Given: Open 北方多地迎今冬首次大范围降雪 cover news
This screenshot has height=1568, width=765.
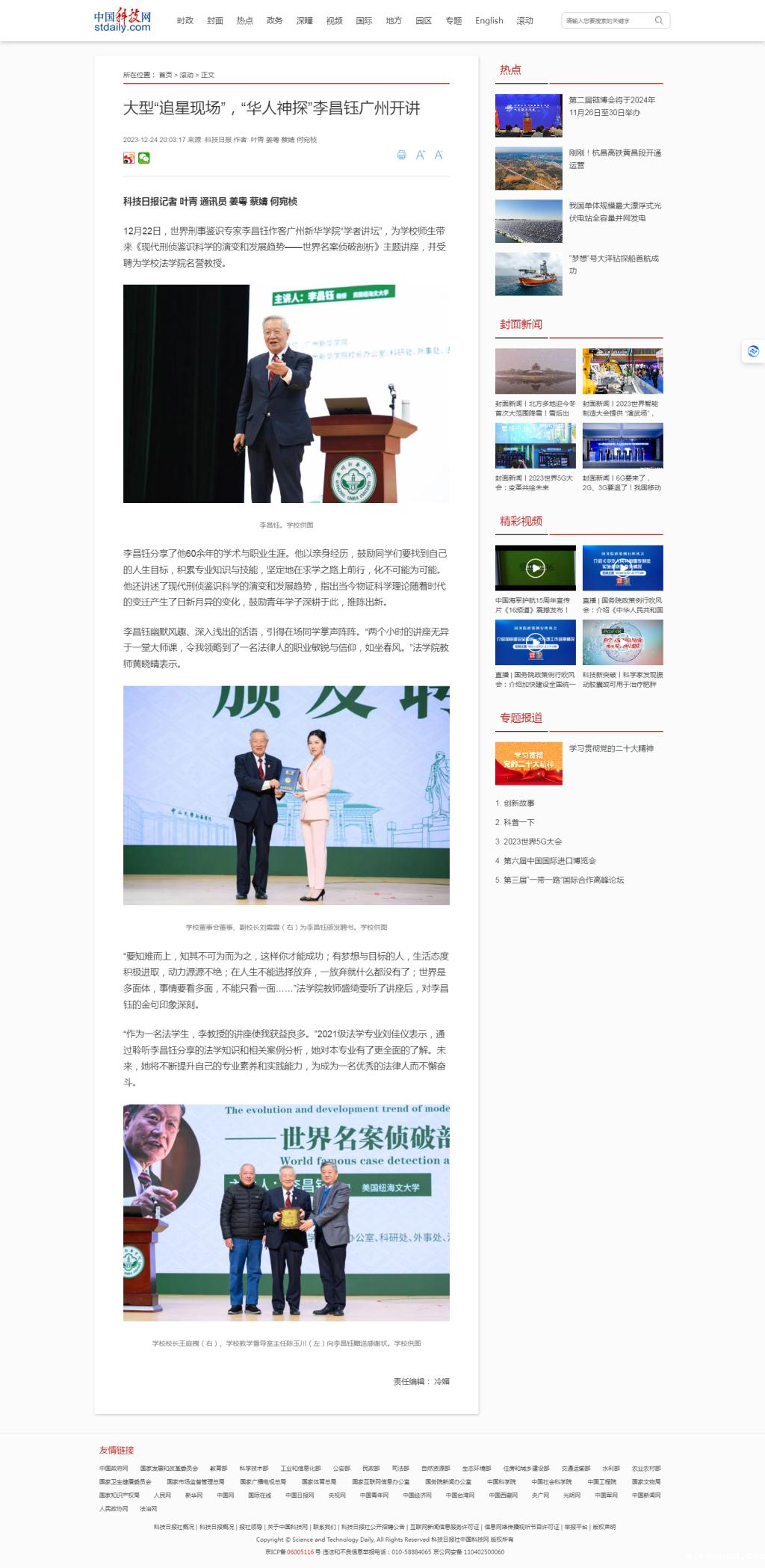Looking at the screenshot, I should point(535,408).
